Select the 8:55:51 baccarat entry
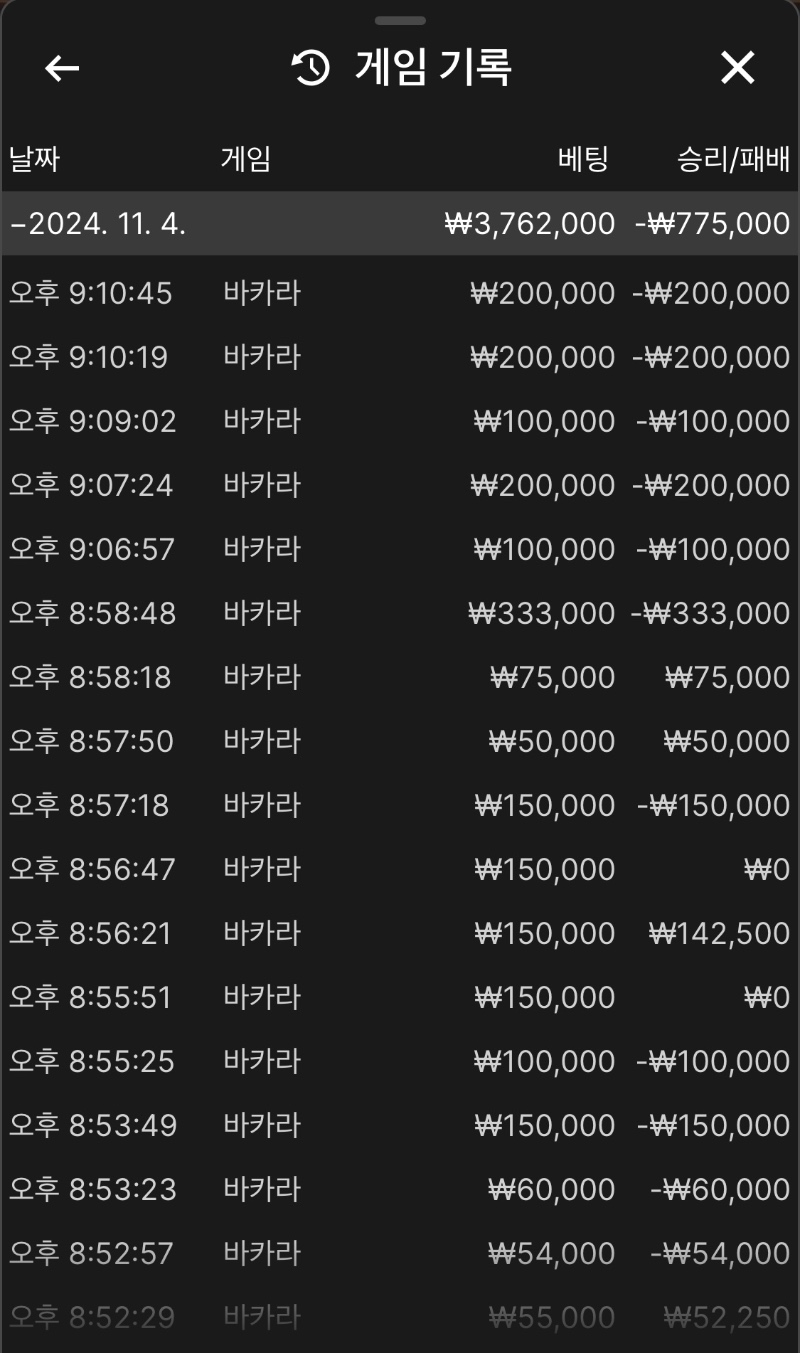800x1353 pixels. pyautogui.click(x=400, y=997)
